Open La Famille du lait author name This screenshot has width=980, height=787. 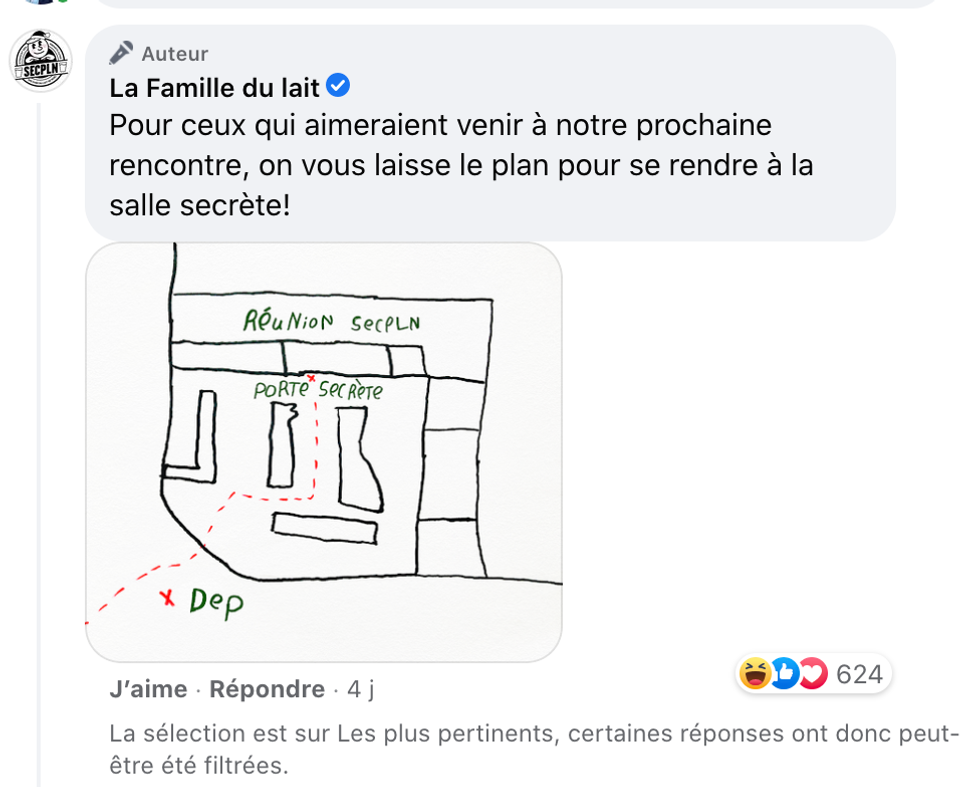coord(214,88)
